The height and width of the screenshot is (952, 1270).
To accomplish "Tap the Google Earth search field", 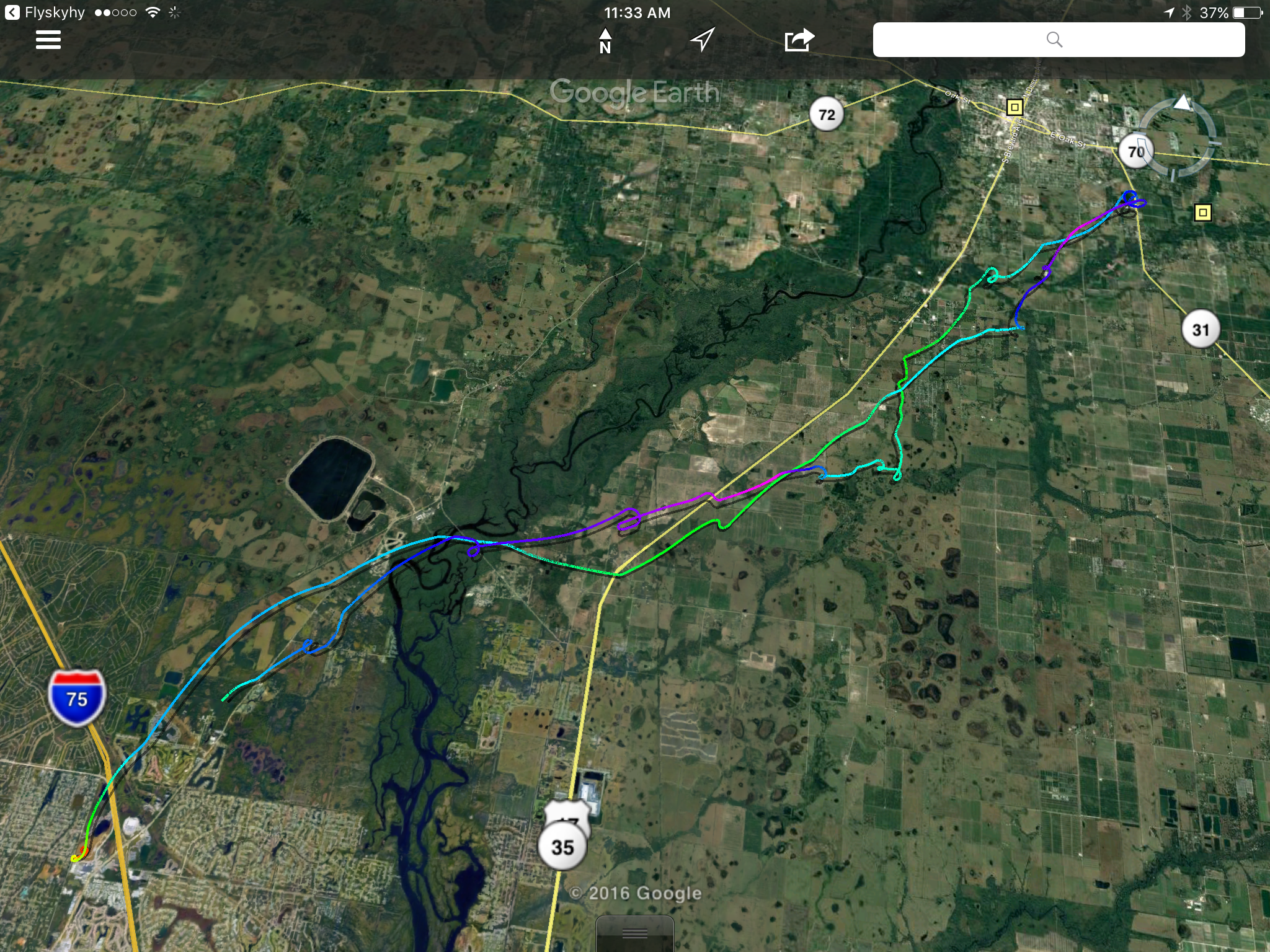I will 1058,40.
